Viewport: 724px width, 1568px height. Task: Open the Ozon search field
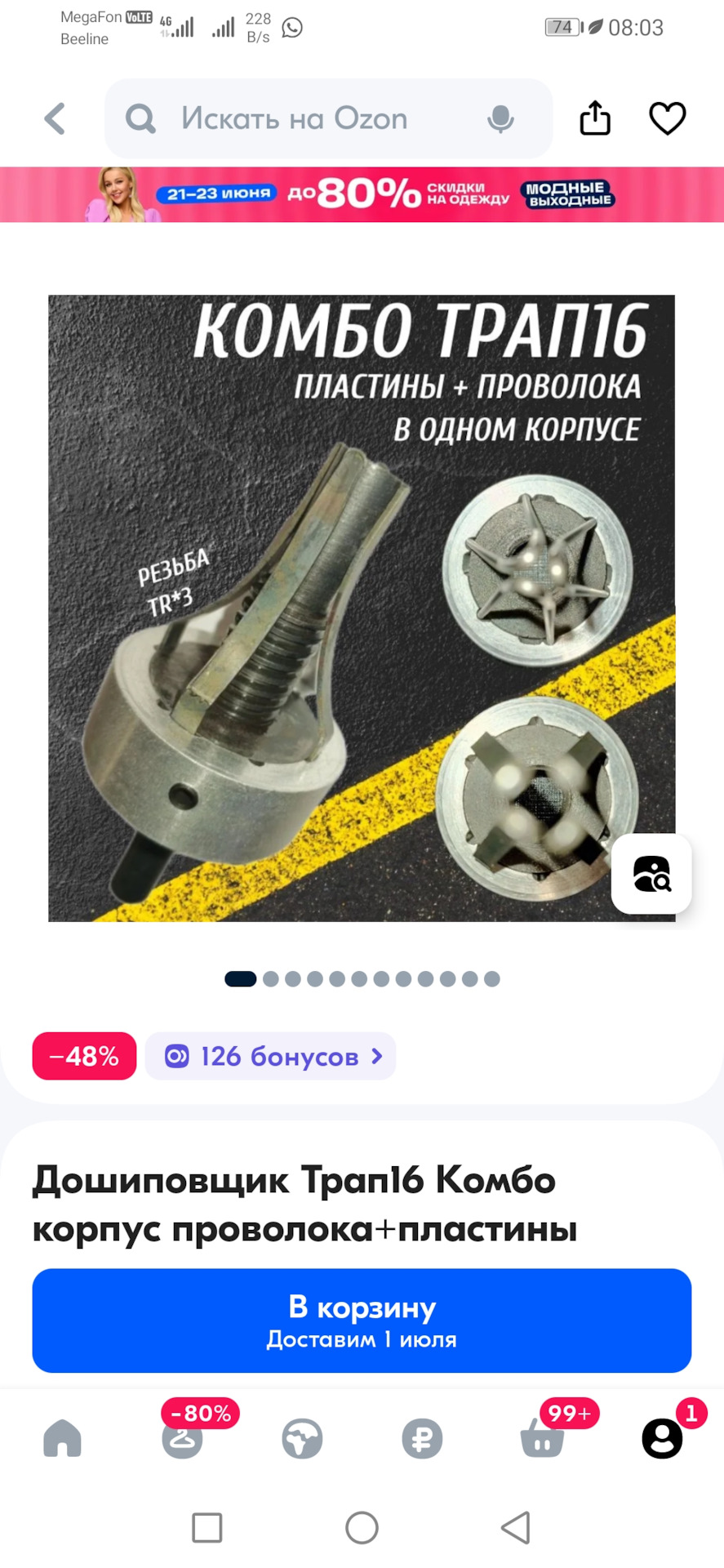pos(294,119)
